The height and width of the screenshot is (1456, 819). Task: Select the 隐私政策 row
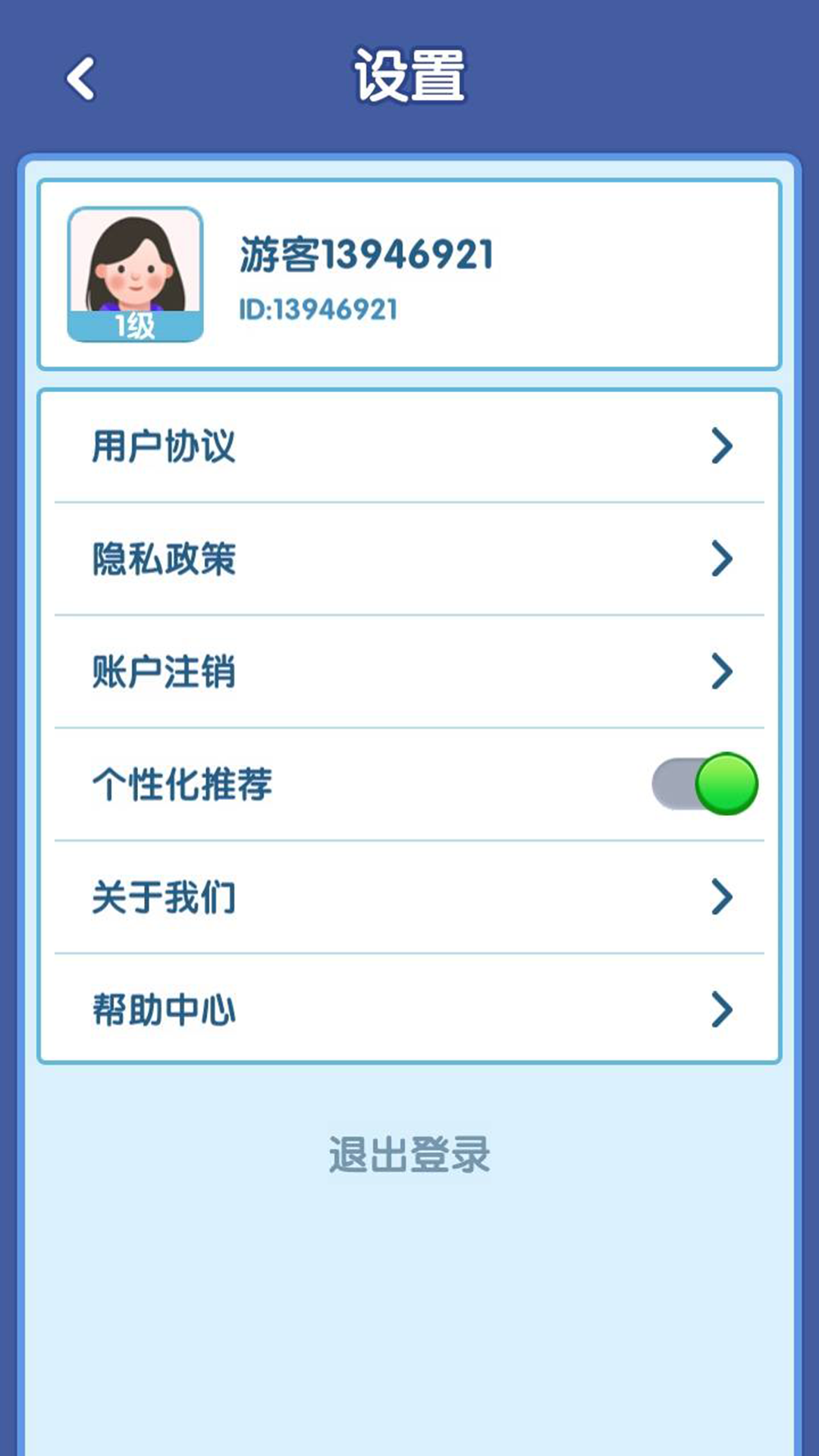coord(164,559)
